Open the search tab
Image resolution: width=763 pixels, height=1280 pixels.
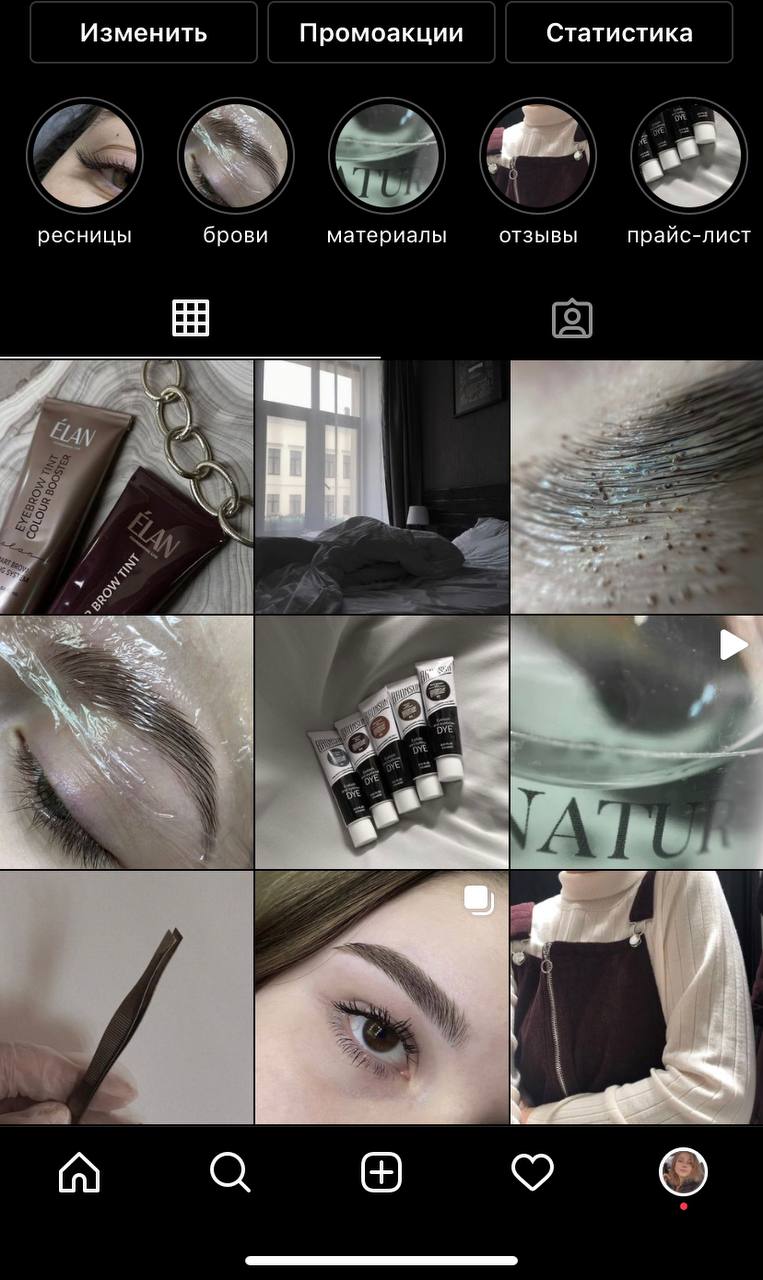[230, 1173]
